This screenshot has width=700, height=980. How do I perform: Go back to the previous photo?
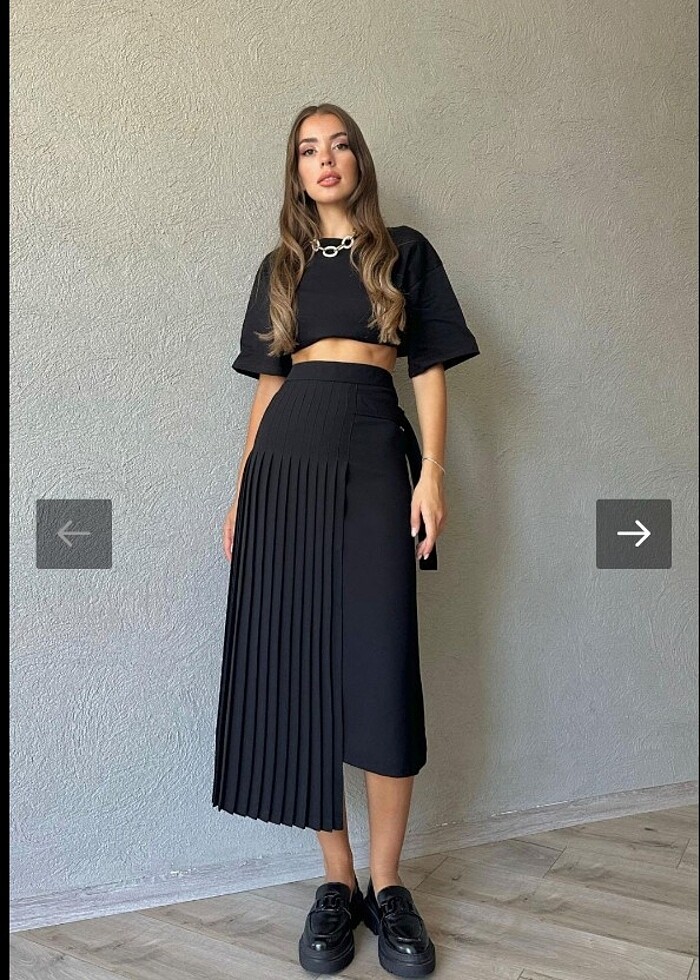tap(74, 534)
